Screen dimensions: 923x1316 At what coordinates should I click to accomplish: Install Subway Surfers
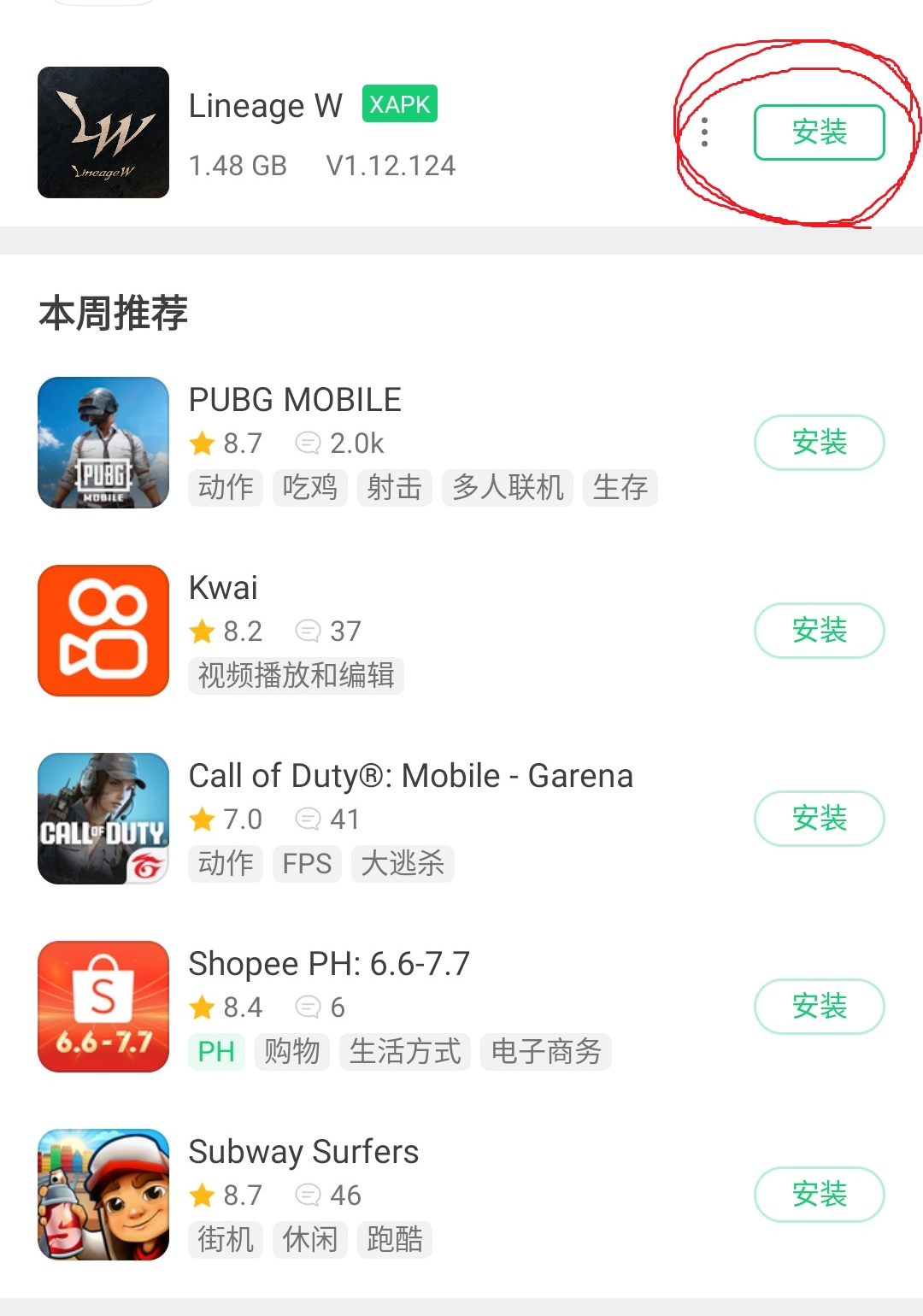point(819,1195)
